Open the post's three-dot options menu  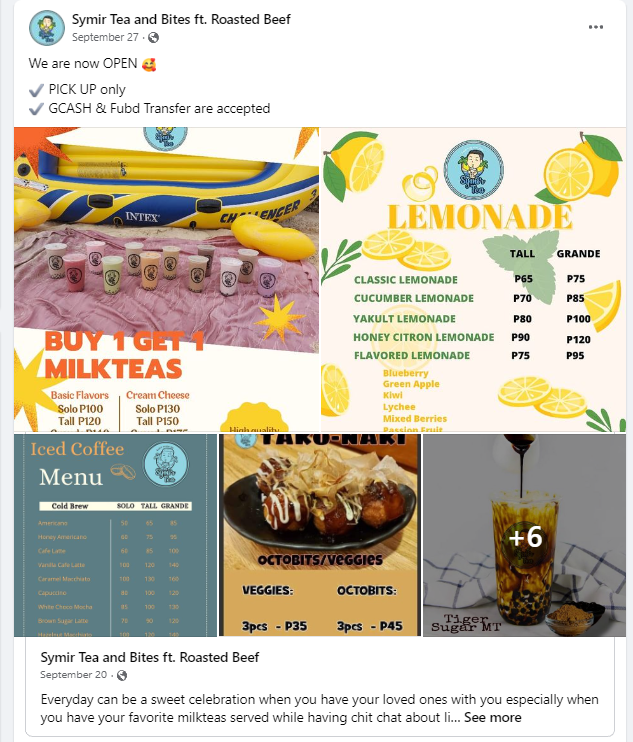(596, 27)
